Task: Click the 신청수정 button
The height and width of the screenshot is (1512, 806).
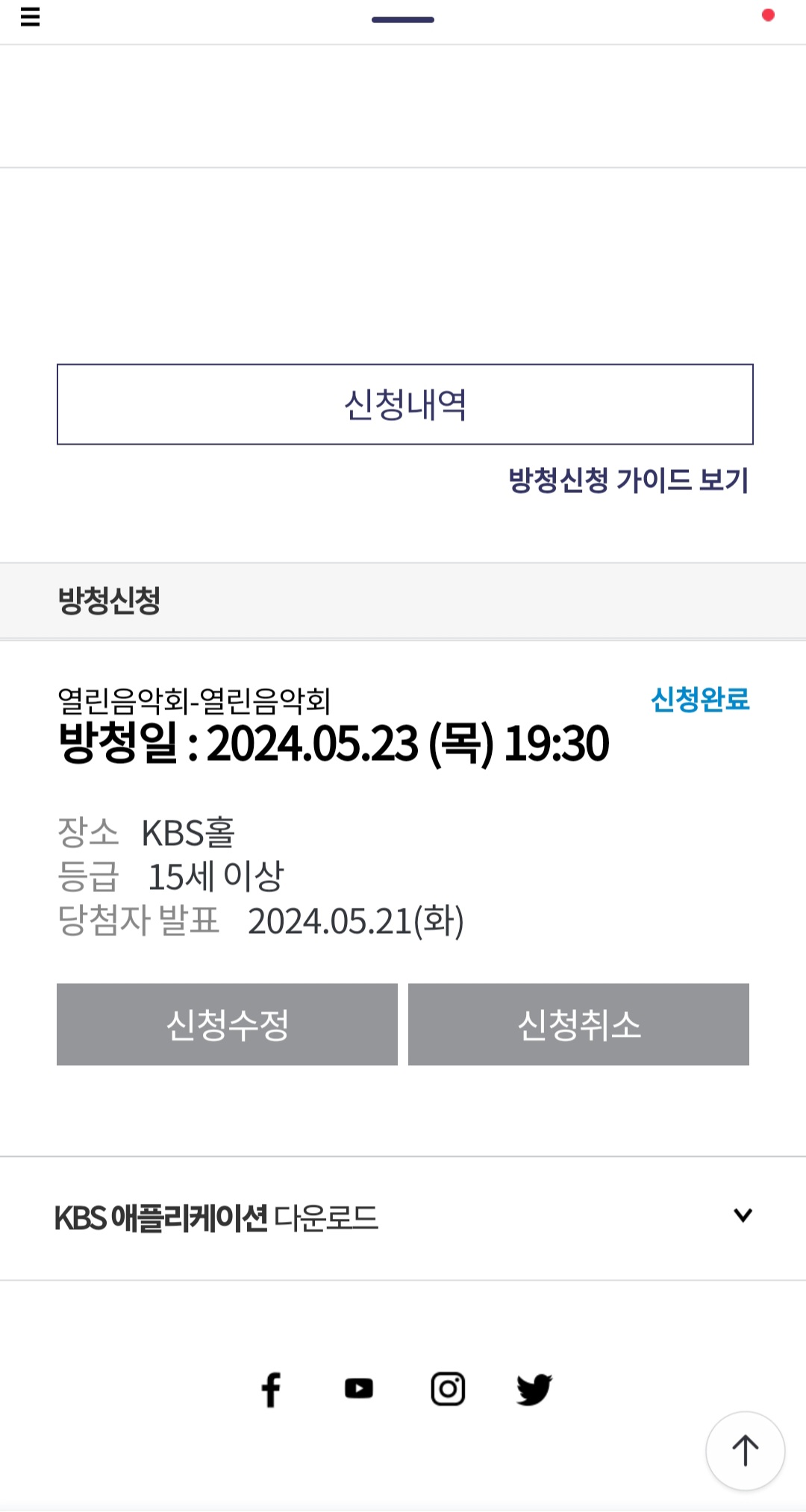Action: click(227, 1024)
